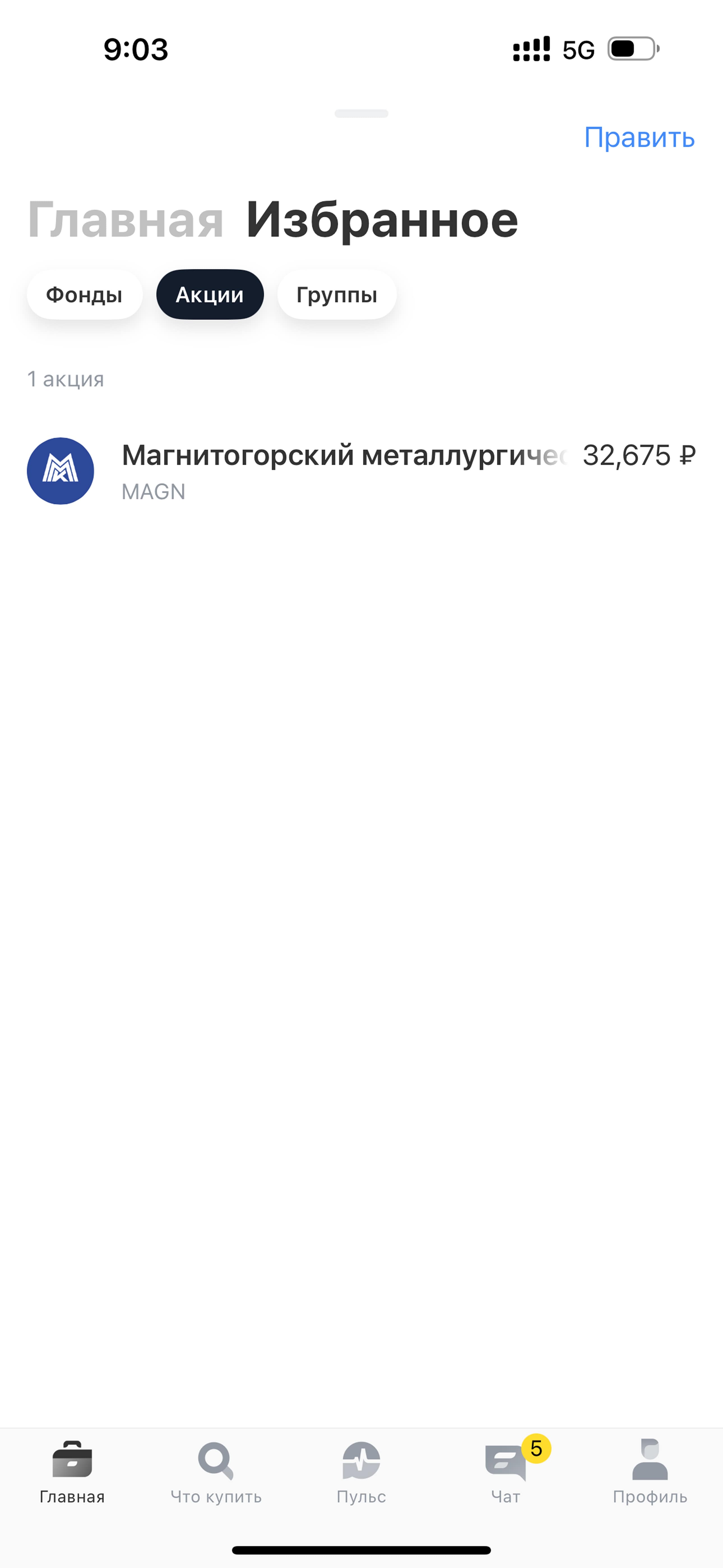723x1568 pixels.
Task: Open the MAGN stock row
Action: [361, 471]
